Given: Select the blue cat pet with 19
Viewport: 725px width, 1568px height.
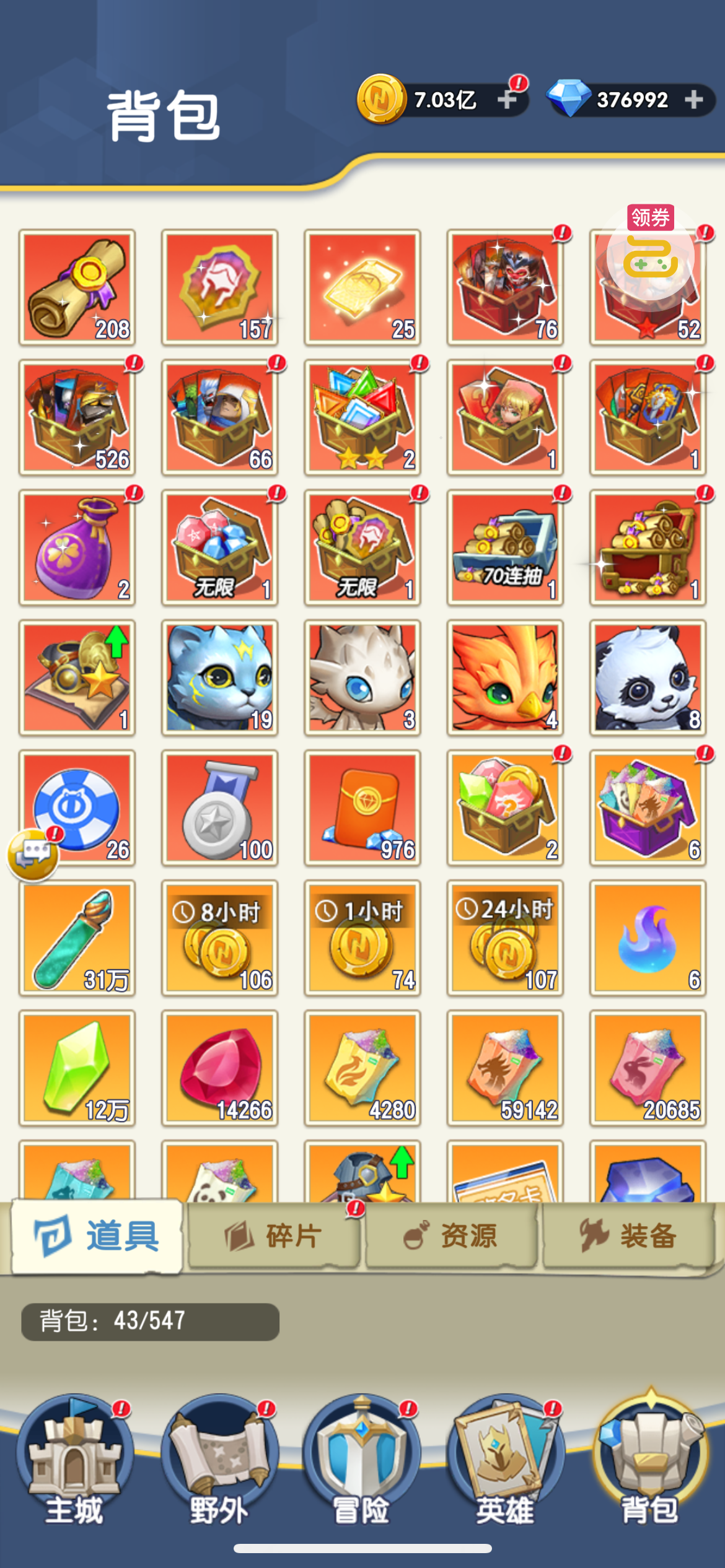Looking at the screenshot, I should (219, 677).
